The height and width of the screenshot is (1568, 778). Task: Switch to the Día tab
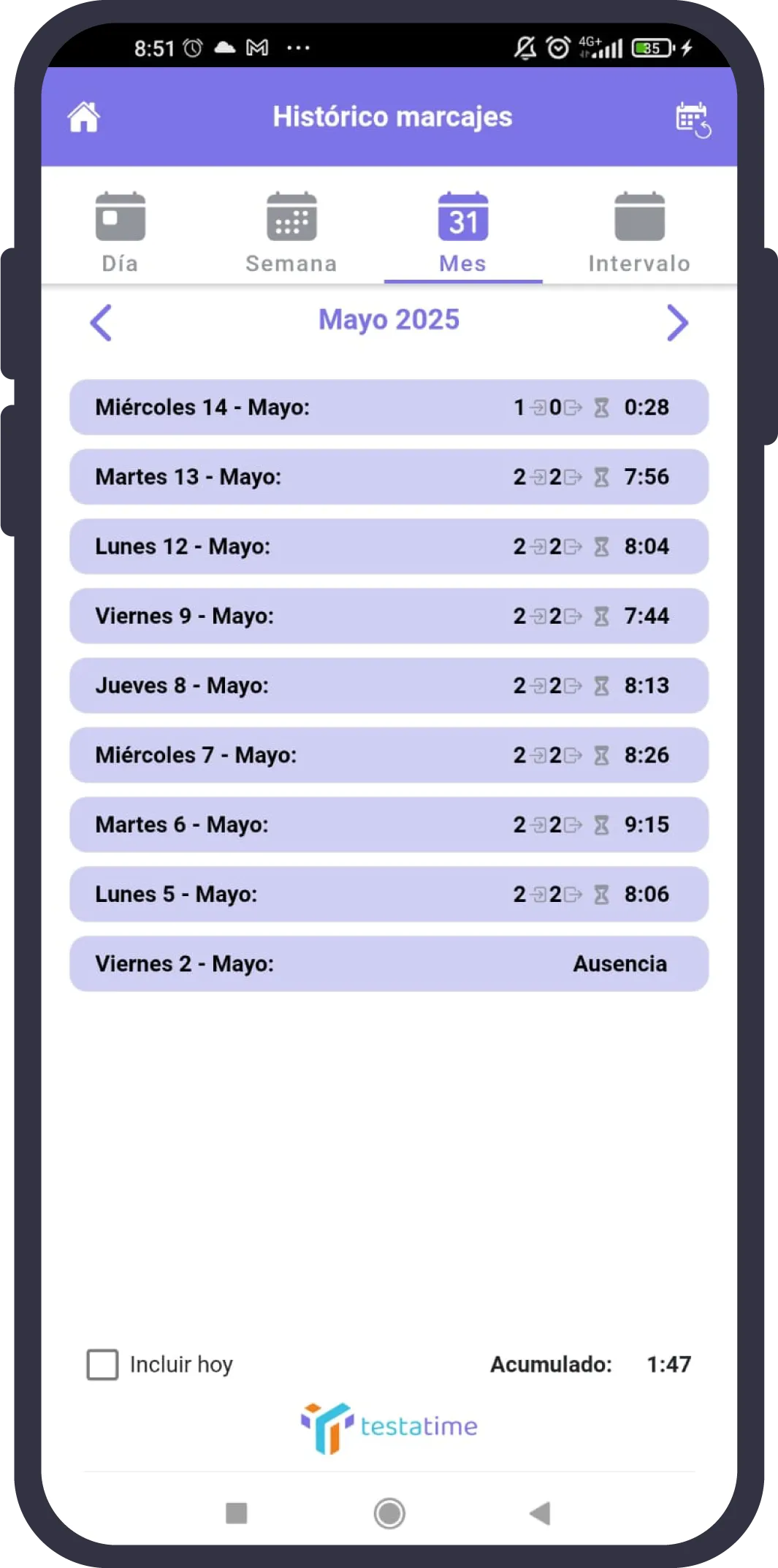coord(121,233)
